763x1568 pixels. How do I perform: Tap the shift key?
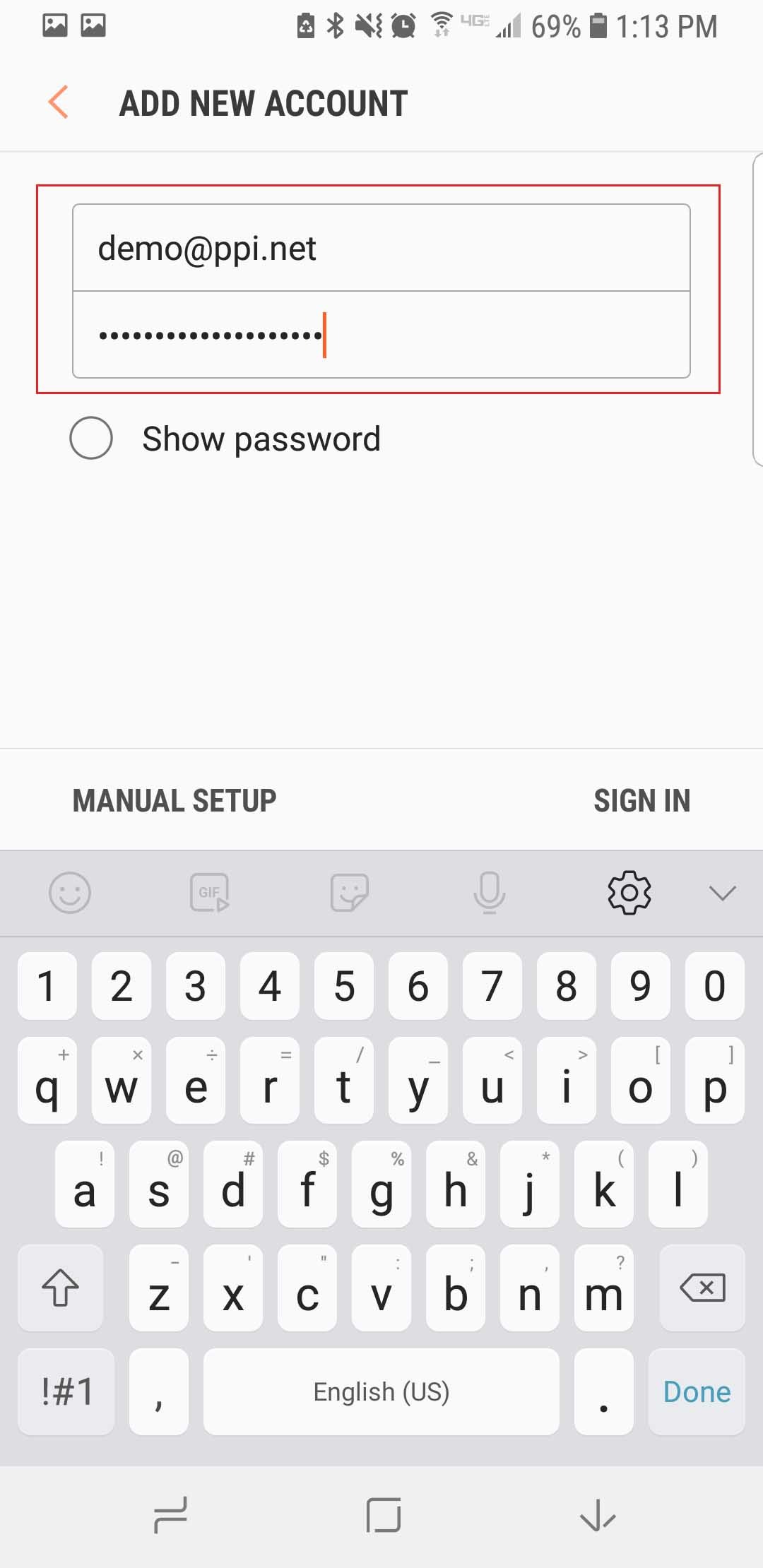coord(61,1288)
